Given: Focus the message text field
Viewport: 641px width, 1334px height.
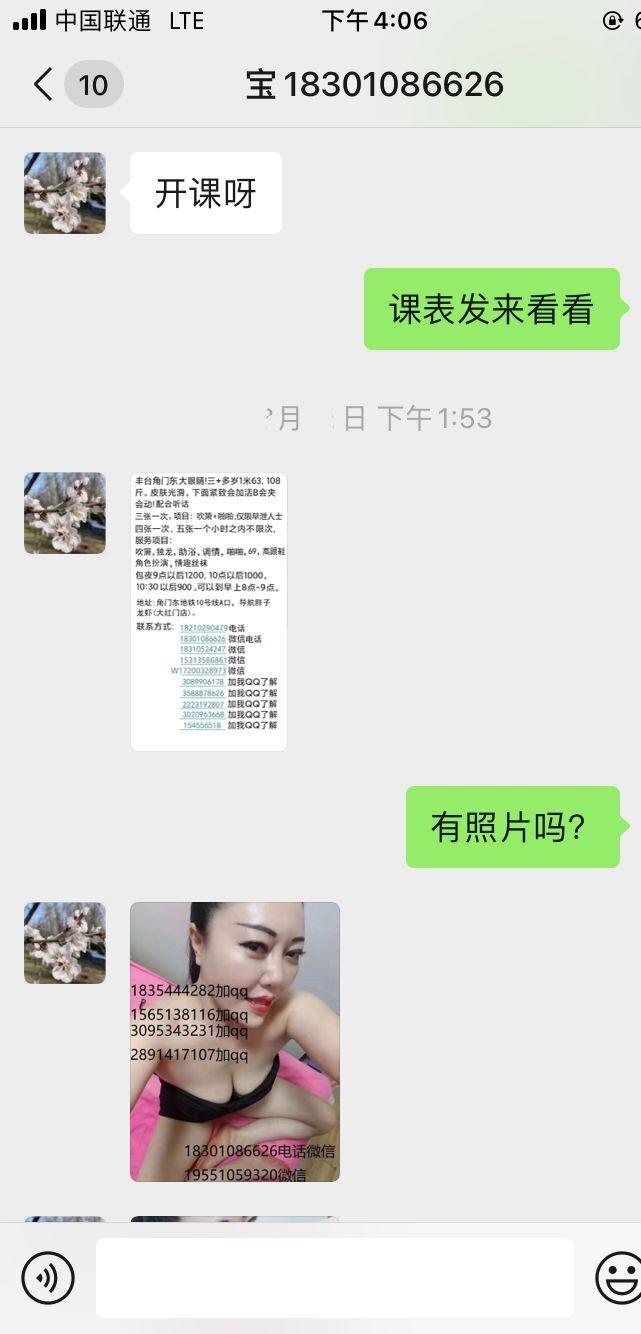Looking at the screenshot, I should pos(334,1277).
